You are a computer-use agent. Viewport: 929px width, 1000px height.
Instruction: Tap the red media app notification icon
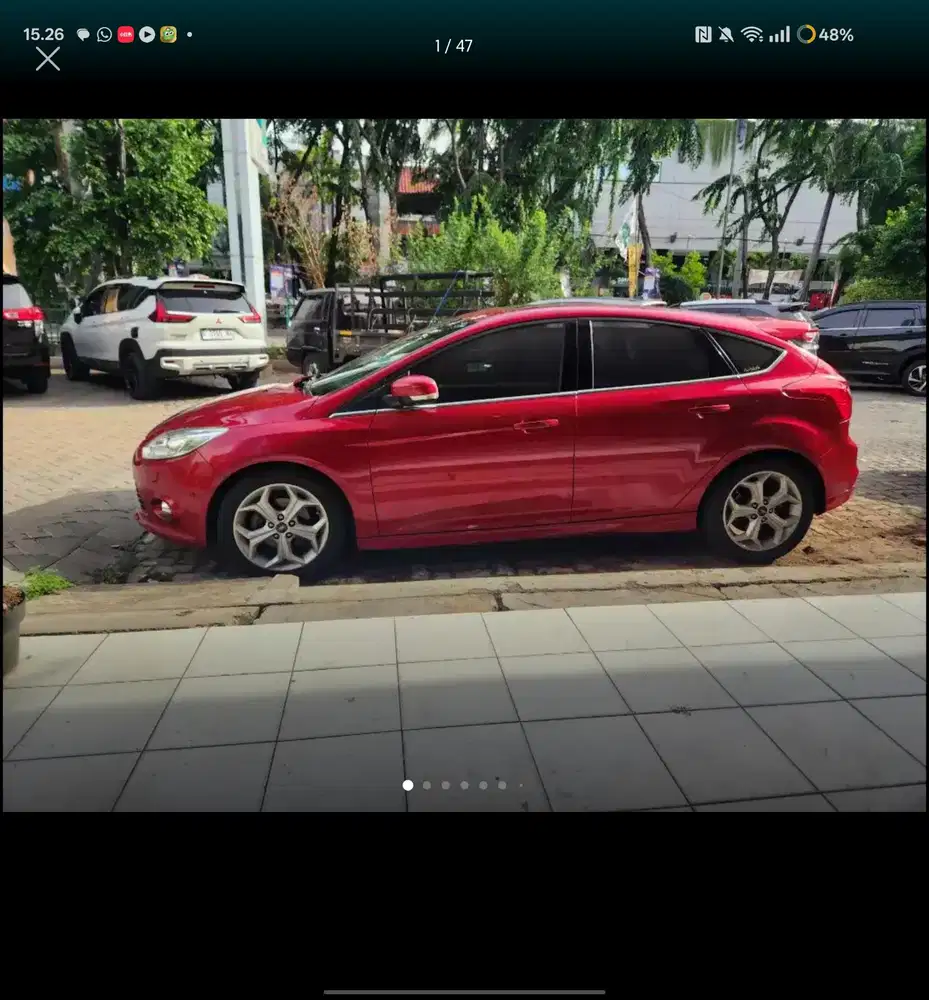[x=126, y=34]
